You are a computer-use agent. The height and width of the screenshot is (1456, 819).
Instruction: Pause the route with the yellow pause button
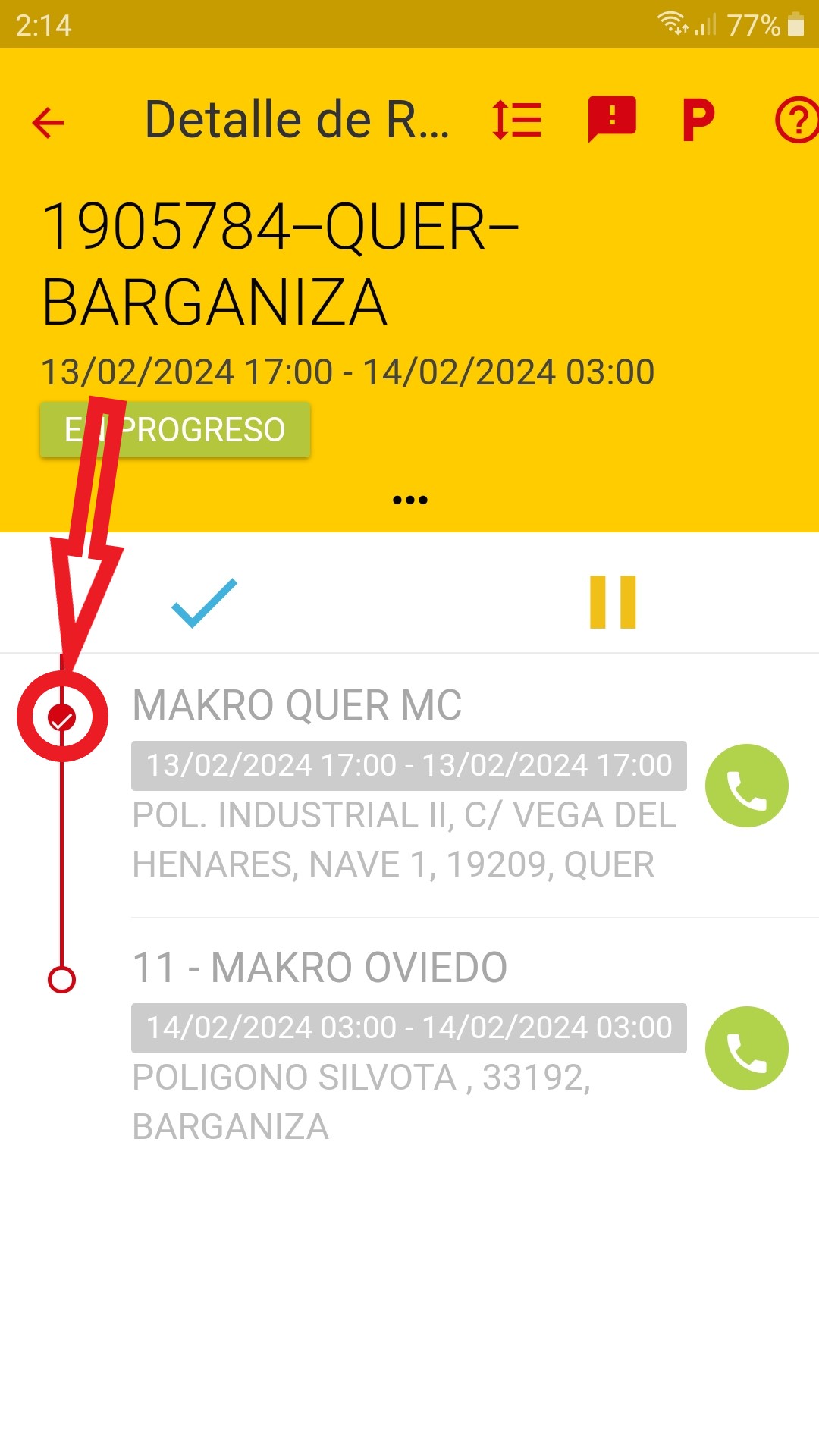coord(613,602)
